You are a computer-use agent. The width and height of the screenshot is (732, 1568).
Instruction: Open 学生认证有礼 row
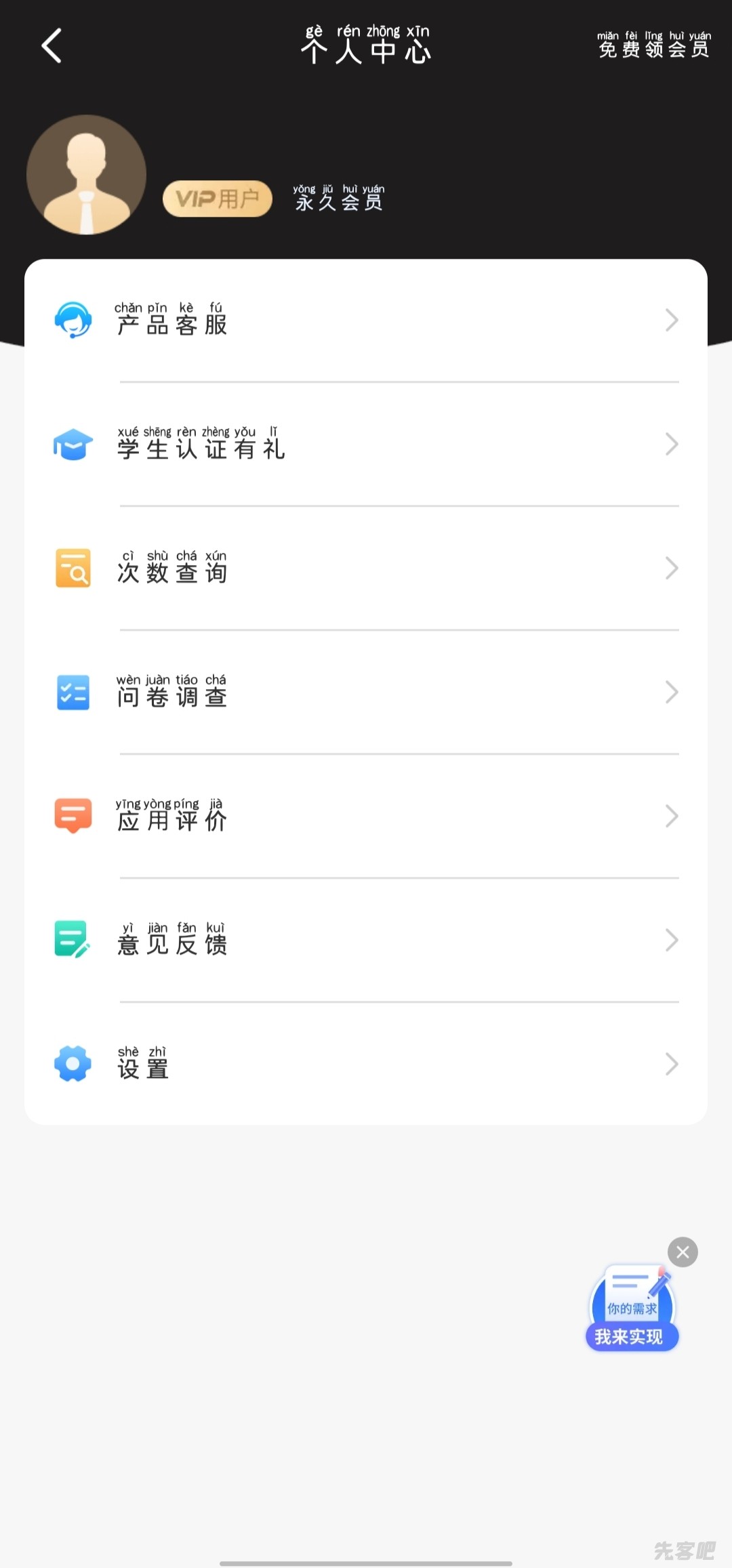366,444
